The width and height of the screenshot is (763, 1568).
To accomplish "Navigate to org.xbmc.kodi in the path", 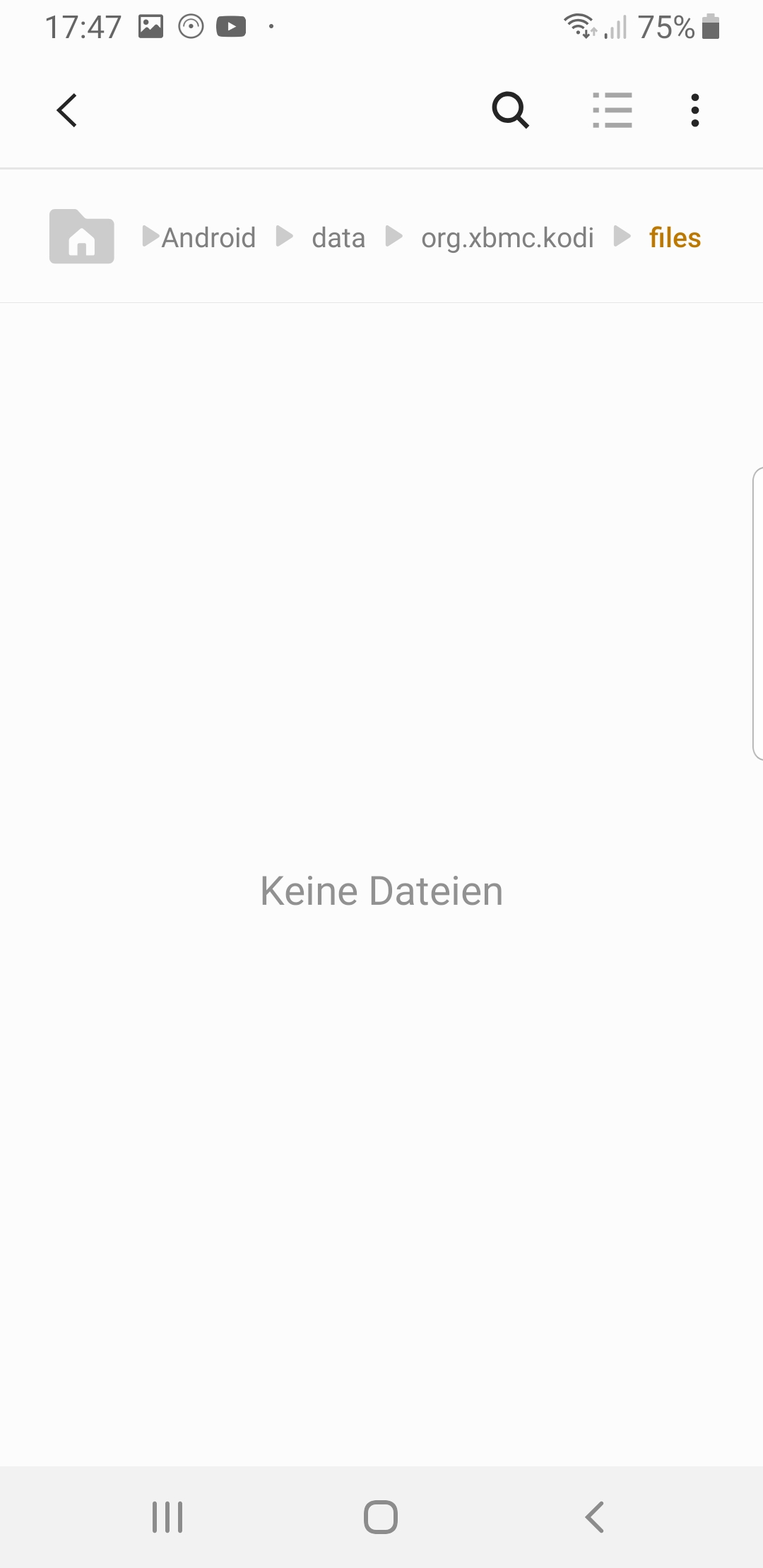I will [x=507, y=238].
